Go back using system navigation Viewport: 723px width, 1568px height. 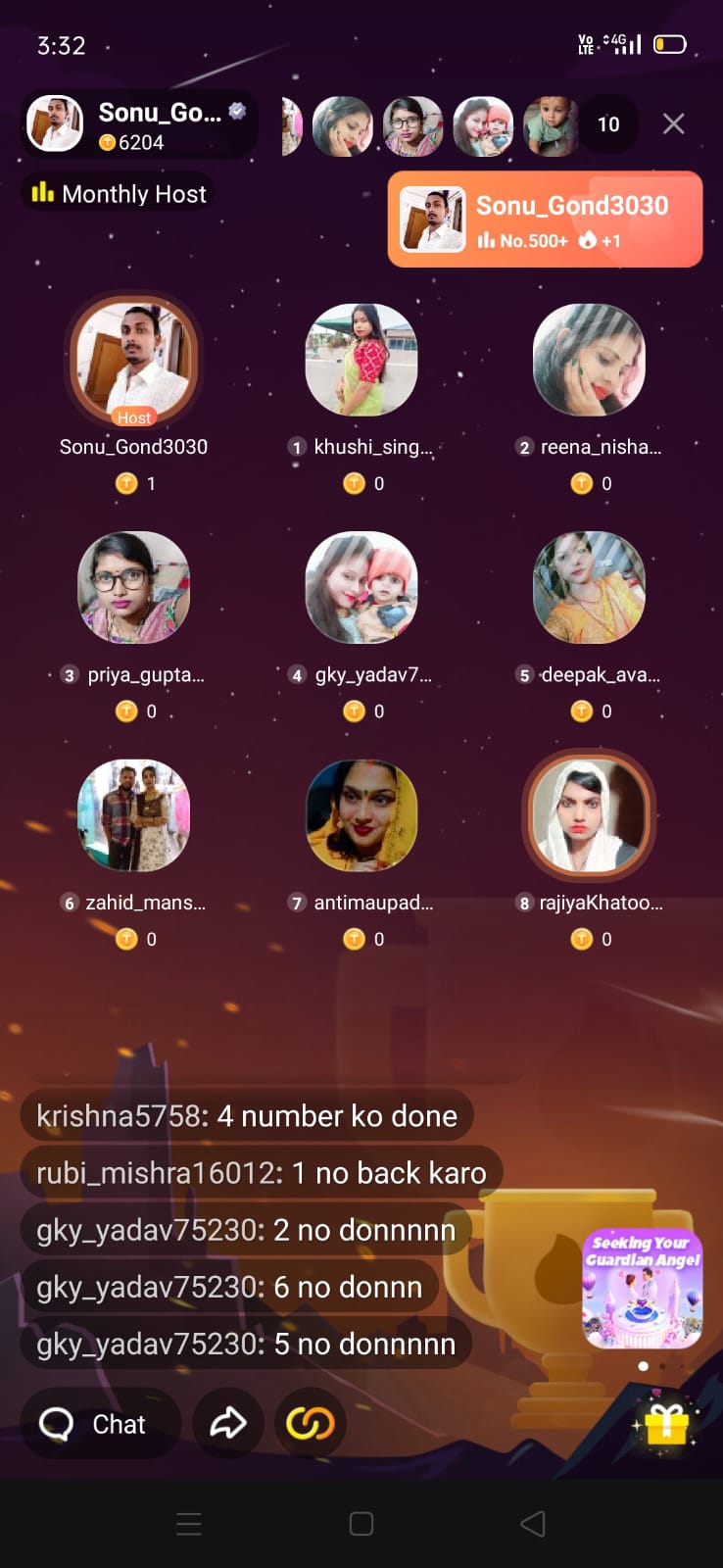pyautogui.click(x=532, y=1524)
